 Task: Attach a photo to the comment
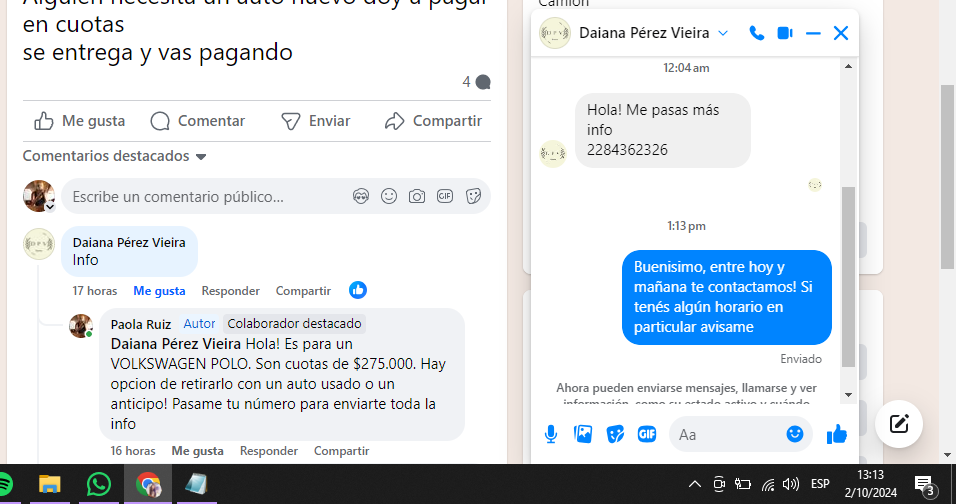pyautogui.click(x=416, y=197)
